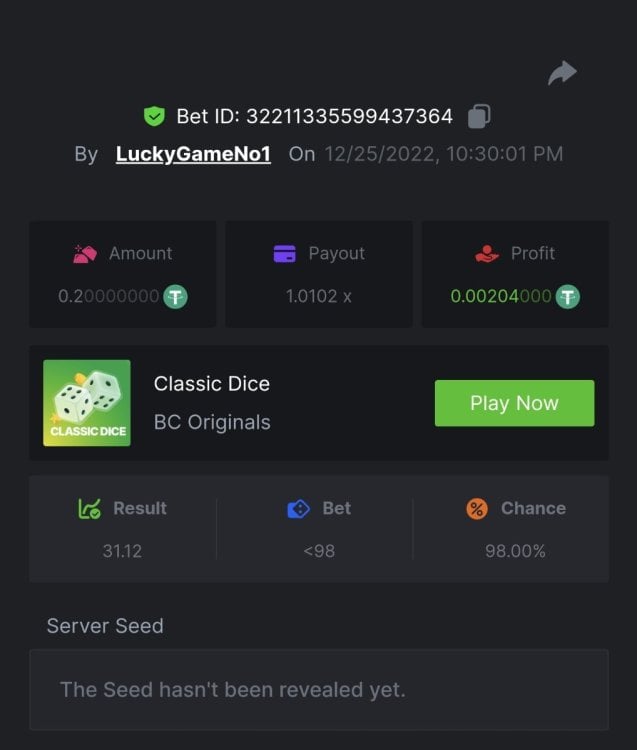This screenshot has width=637, height=750.
Task: Copy the Bet ID
Action: tap(479, 116)
